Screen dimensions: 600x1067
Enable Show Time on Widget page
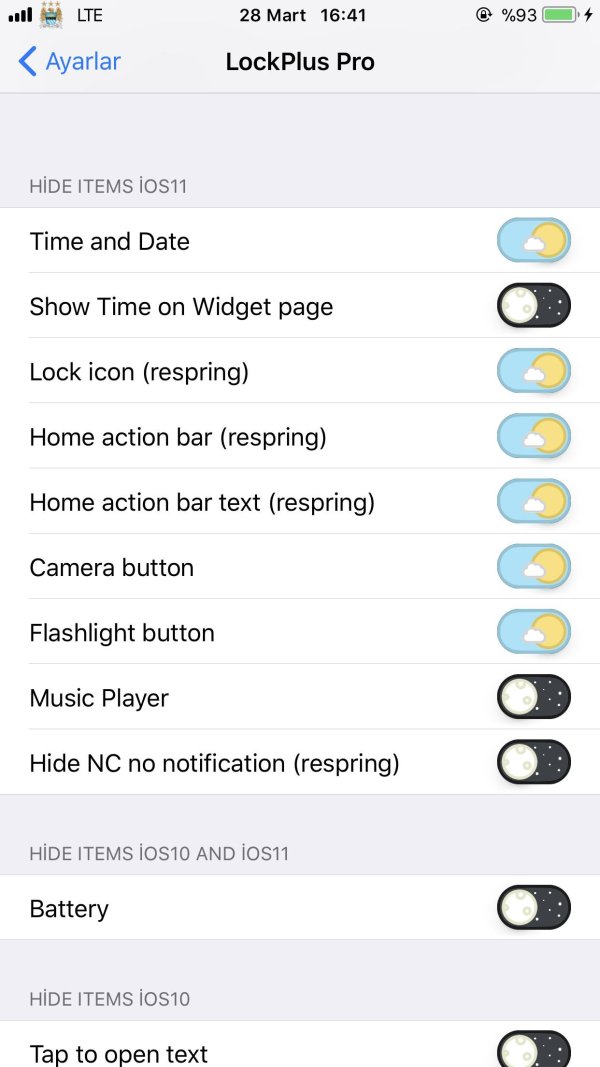[x=534, y=306]
